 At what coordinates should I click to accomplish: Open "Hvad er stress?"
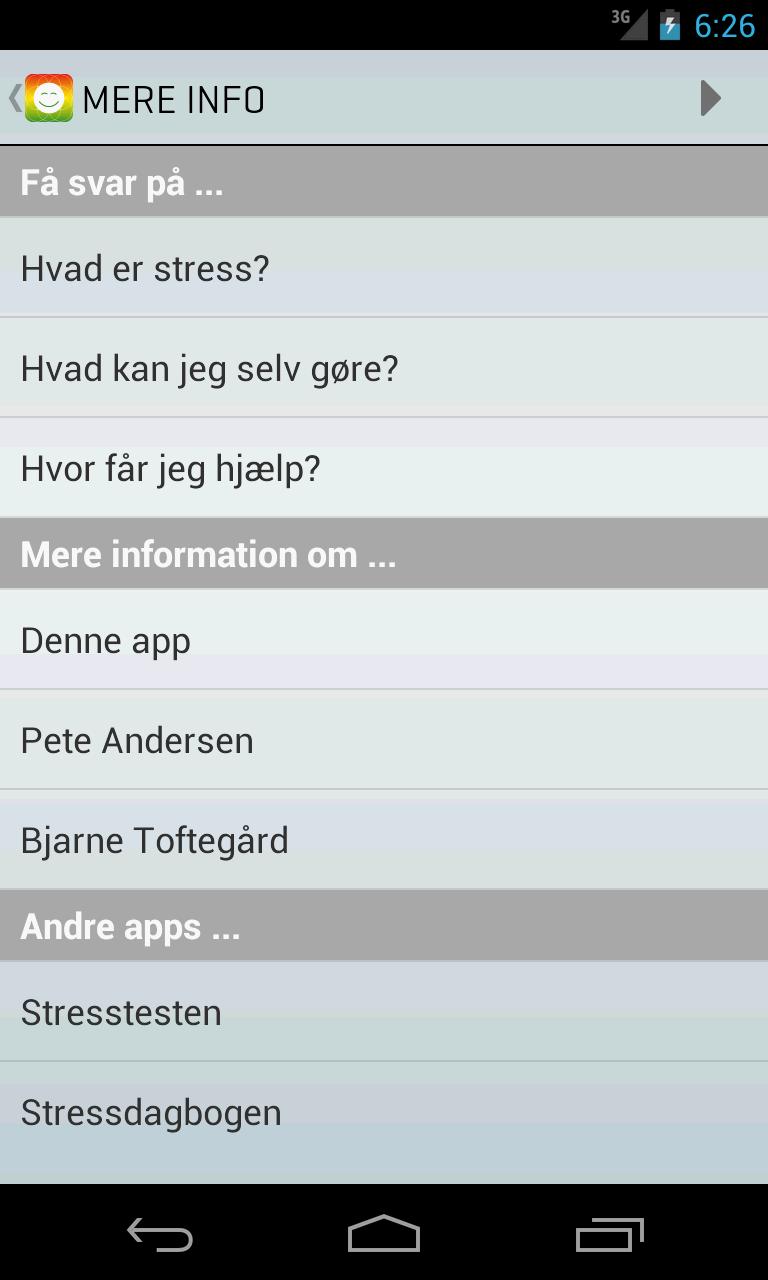(384, 268)
